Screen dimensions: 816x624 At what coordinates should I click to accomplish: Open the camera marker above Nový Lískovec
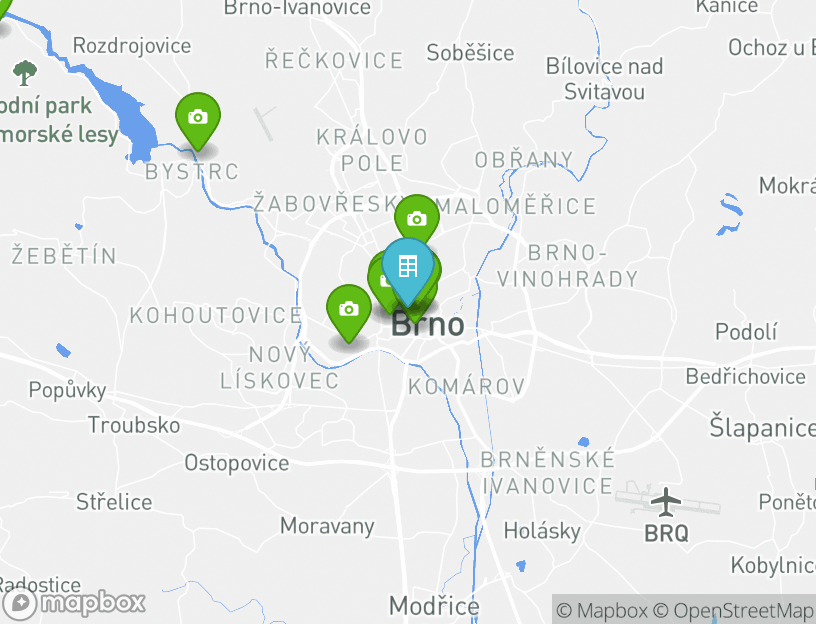tap(348, 309)
